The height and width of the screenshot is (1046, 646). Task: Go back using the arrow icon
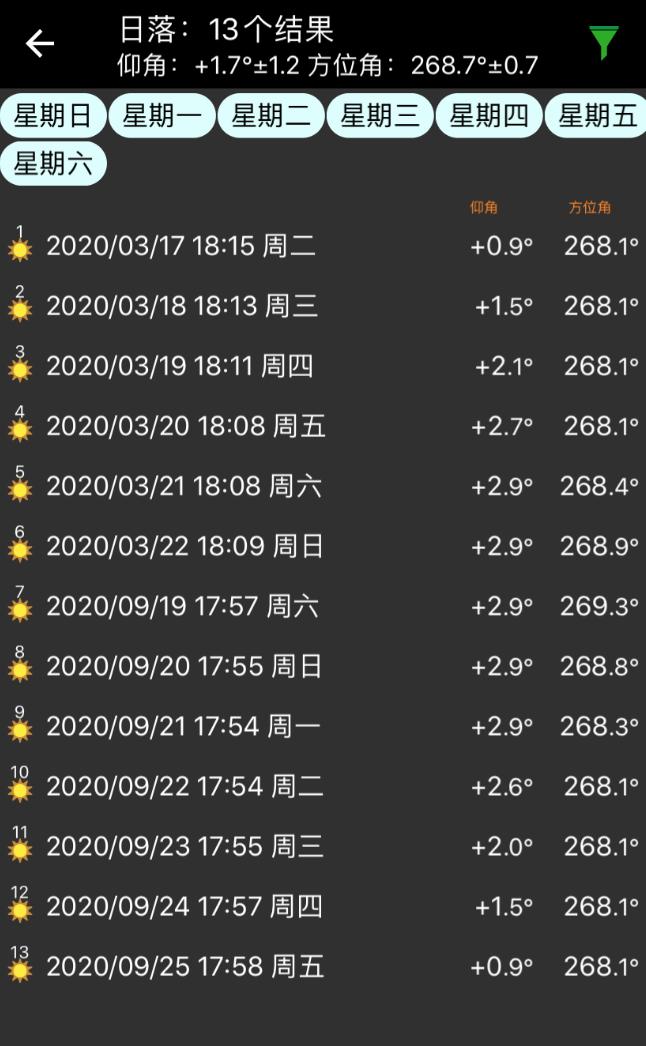[40, 43]
